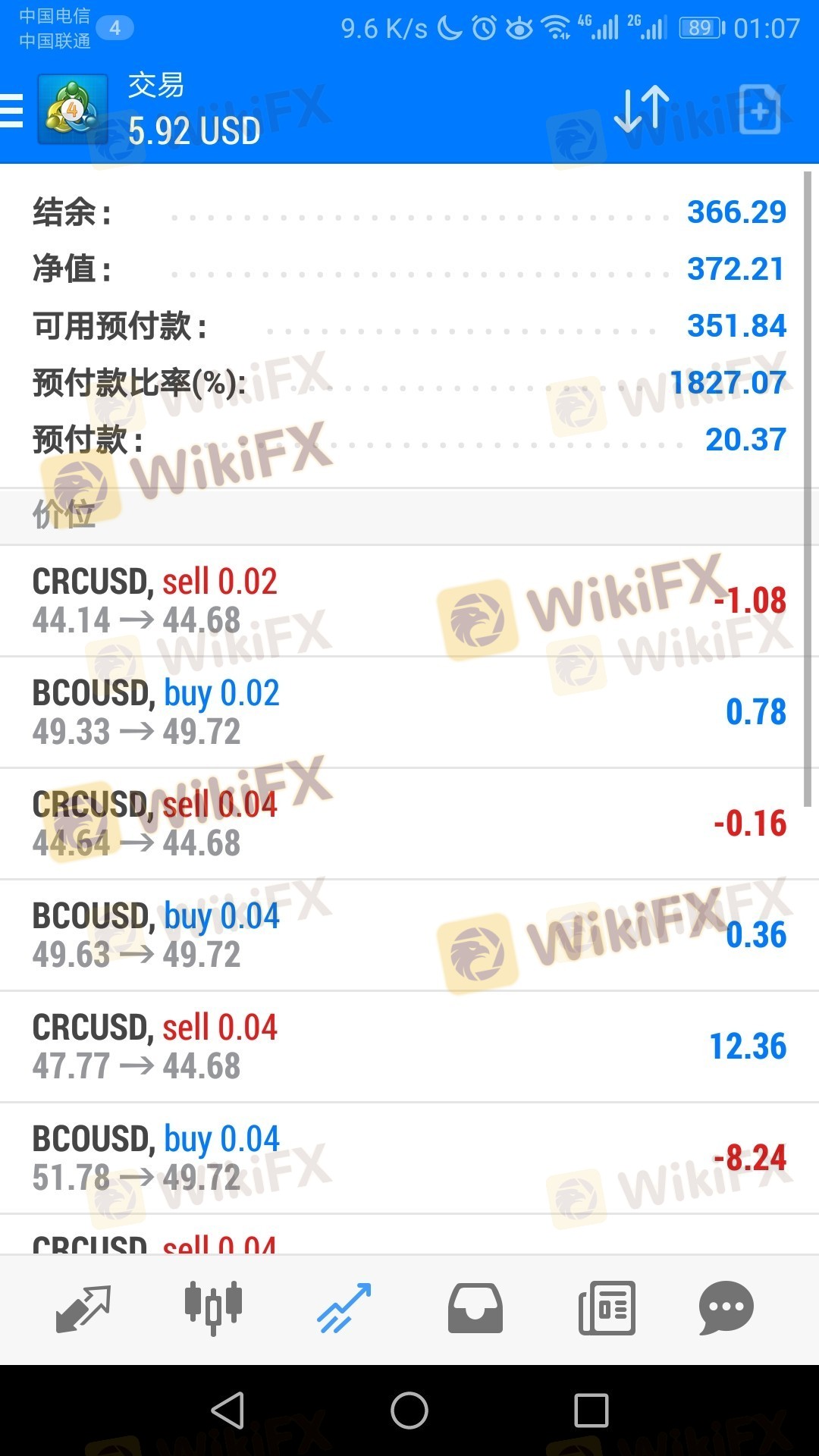Viewport: 819px width, 1456px height.
Task: Expand BCOUSD buy 0.04 position at 49.63
Action: coord(409,935)
